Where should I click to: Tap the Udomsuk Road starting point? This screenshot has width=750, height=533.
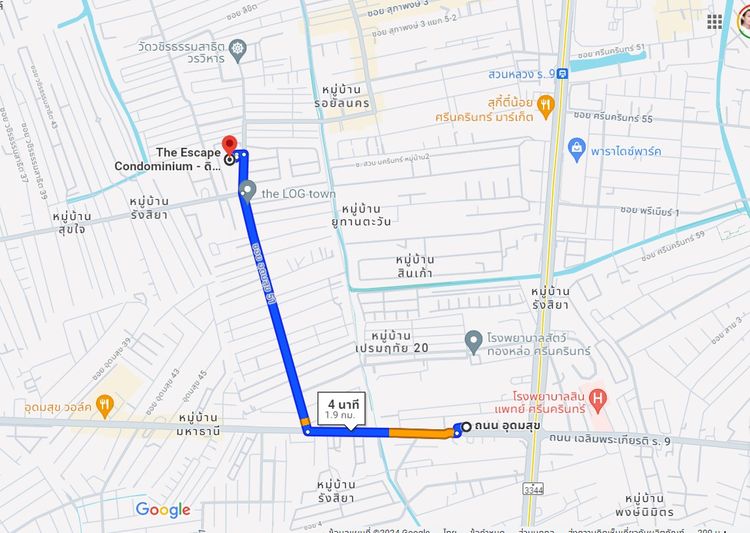point(466,426)
